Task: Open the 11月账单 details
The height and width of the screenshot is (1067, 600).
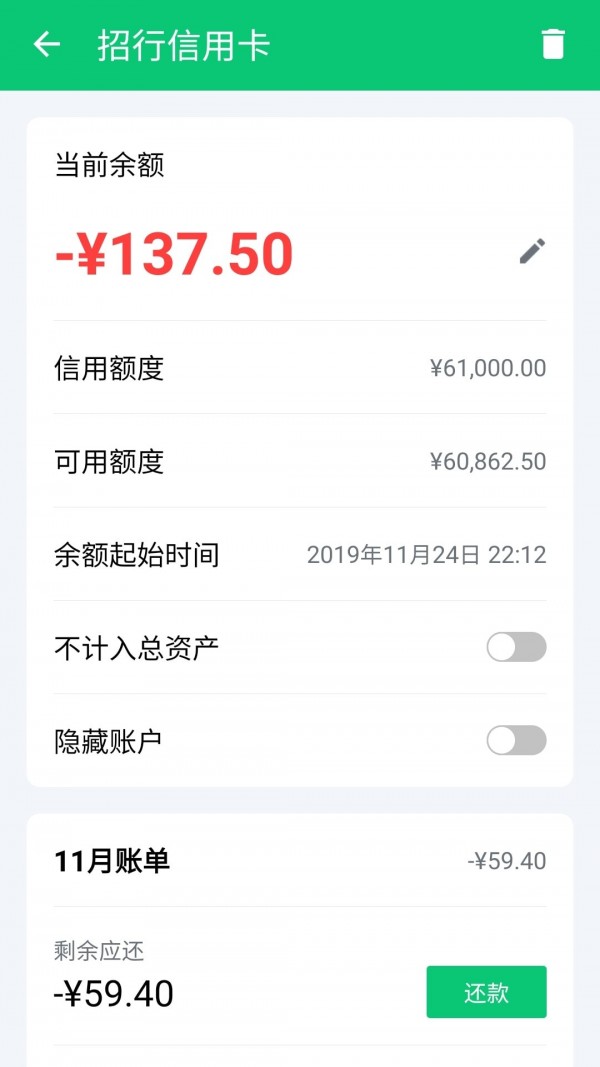Action: click(x=300, y=861)
